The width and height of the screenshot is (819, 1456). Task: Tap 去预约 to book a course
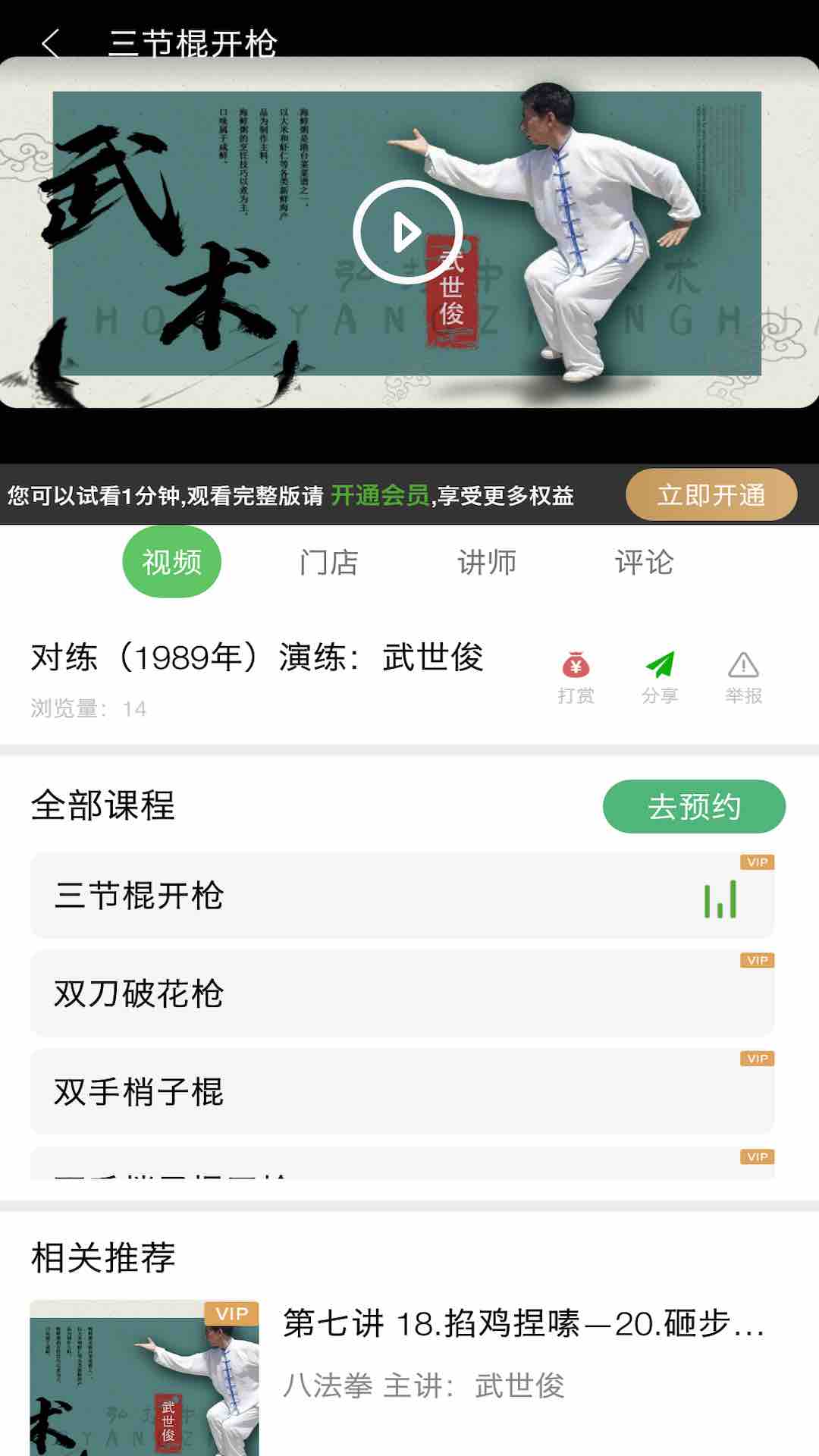click(694, 806)
